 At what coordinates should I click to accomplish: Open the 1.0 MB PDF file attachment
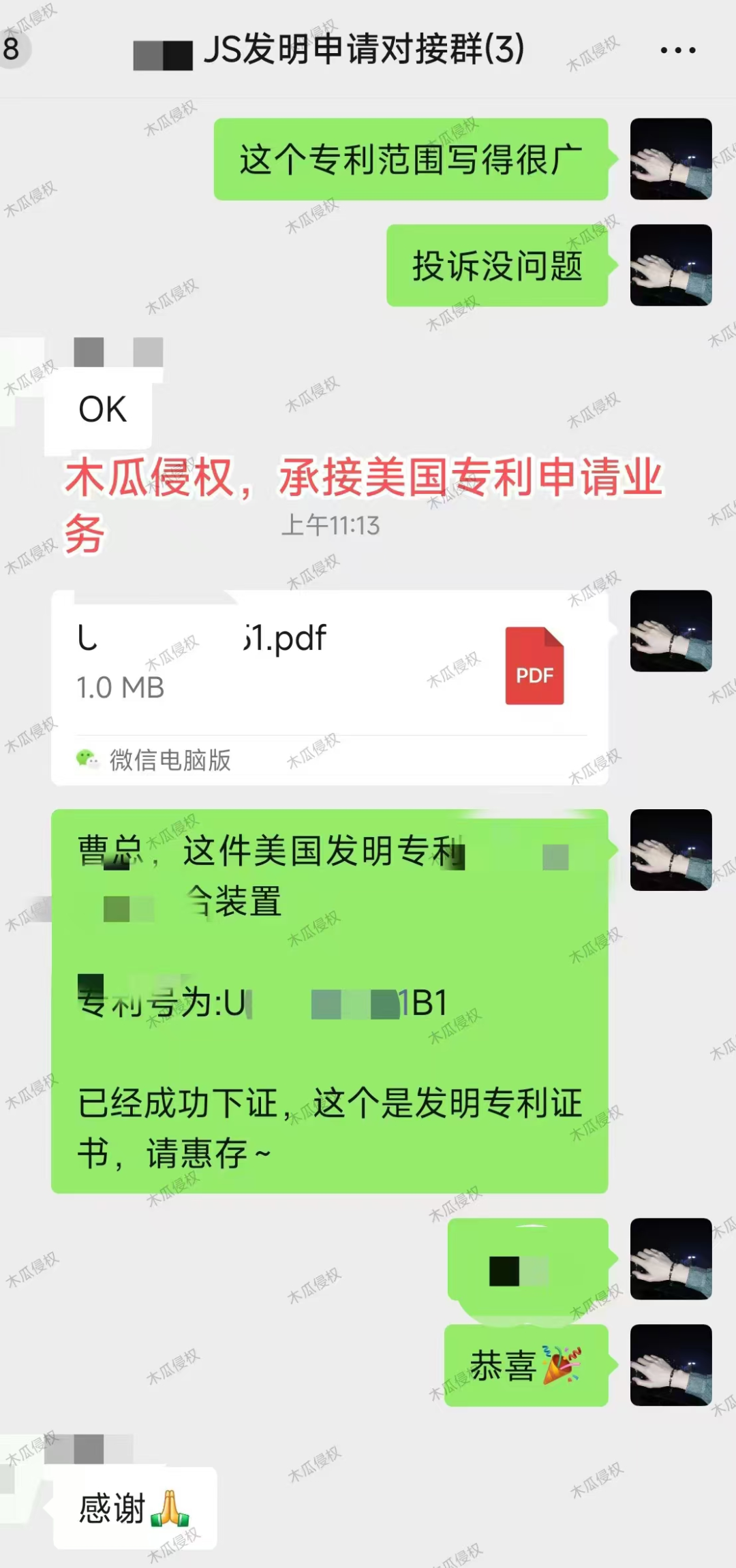coord(329,687)
